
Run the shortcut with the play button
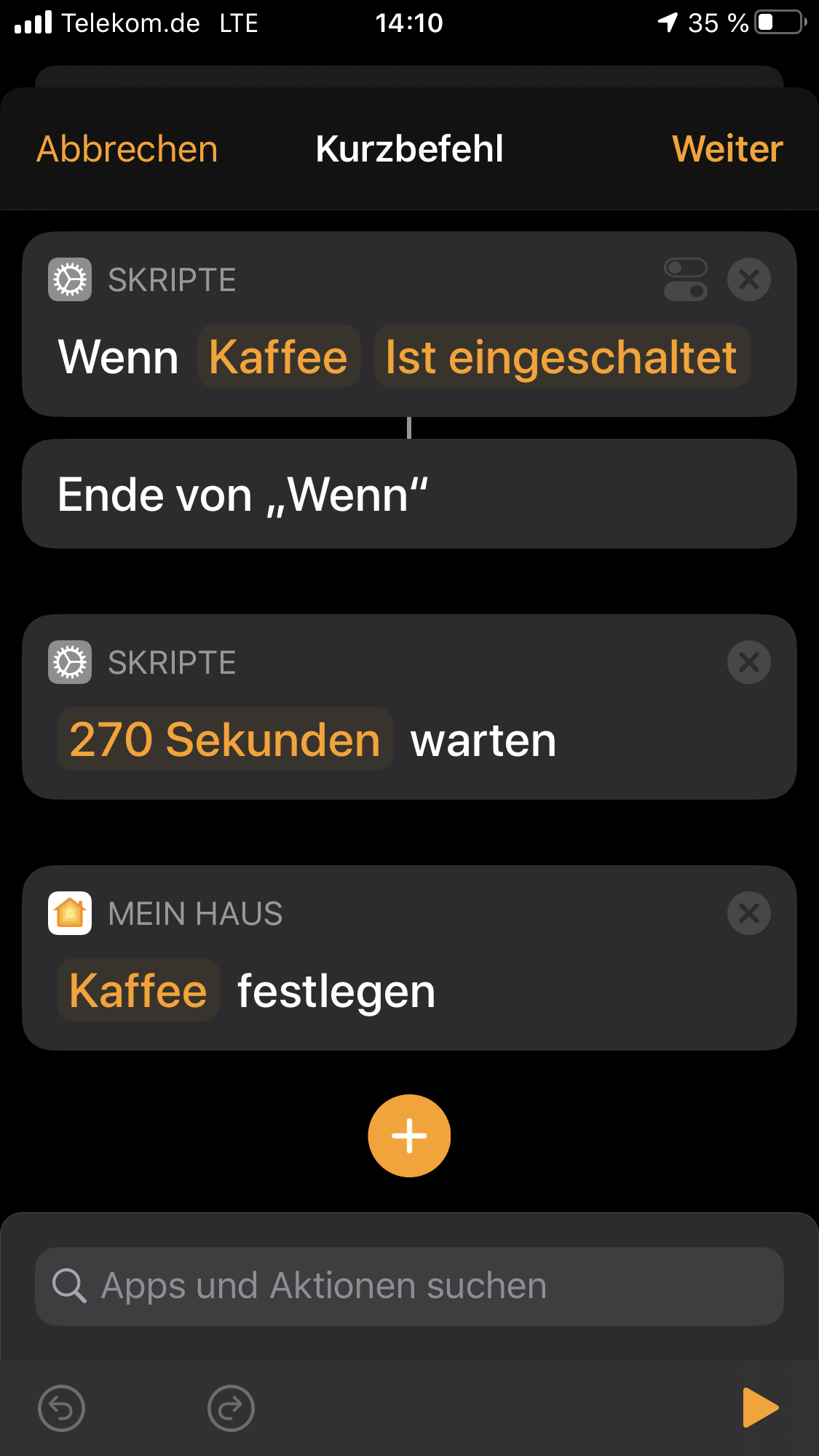pyautogui.click(x=759, y=1408)
